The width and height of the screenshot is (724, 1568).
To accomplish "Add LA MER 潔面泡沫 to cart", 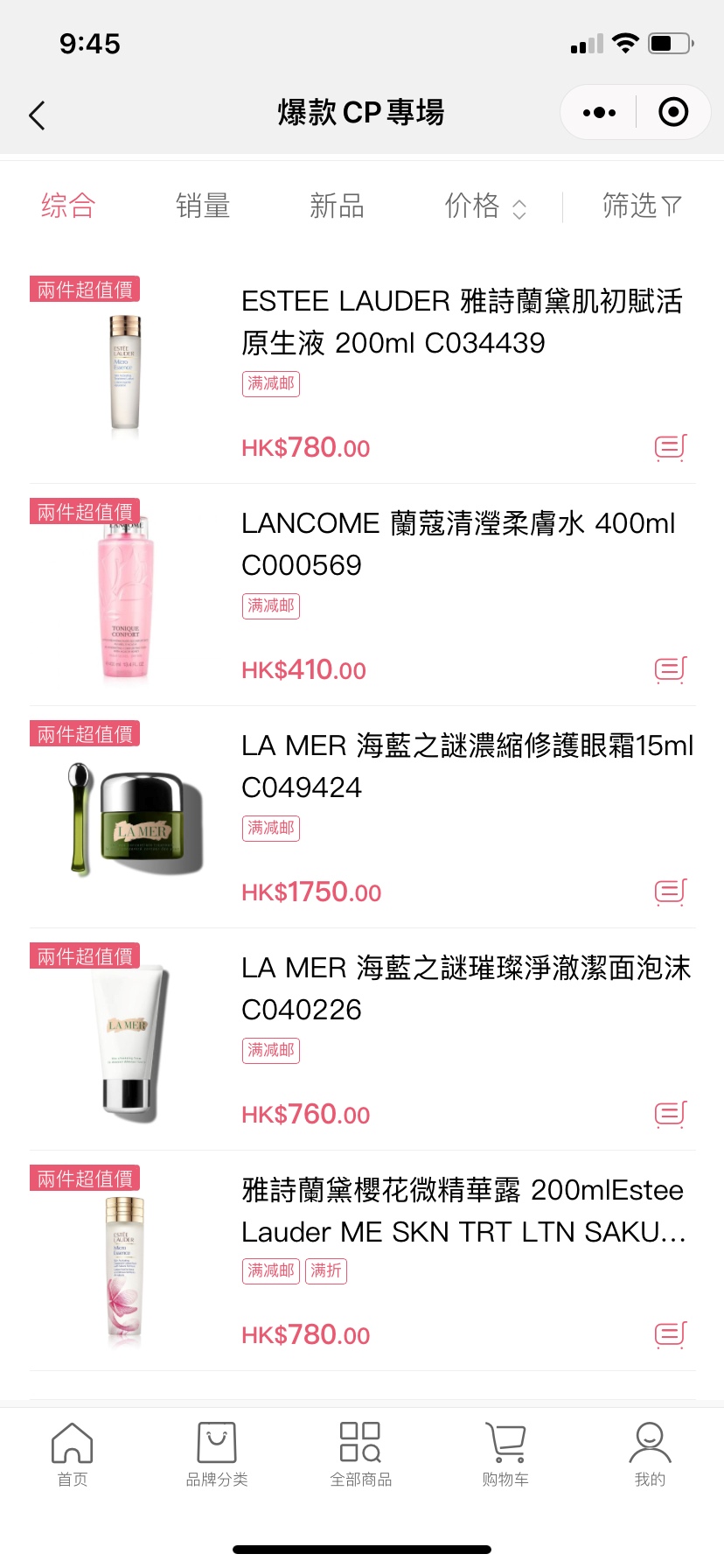I will coord(671,1114).
